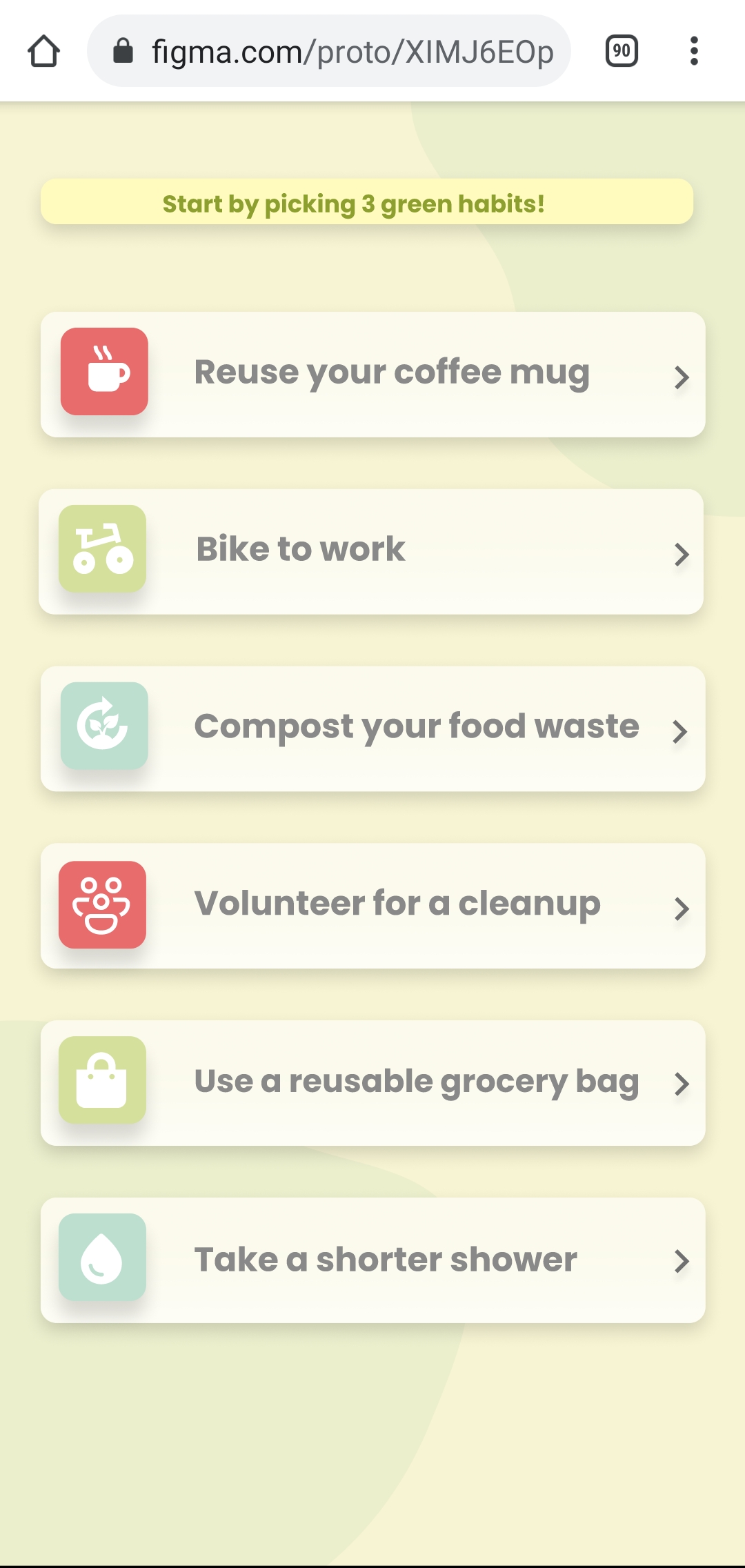745x1568 pixels.
Task: Choose Take a shorter shower
Action: coord(372,1260)
